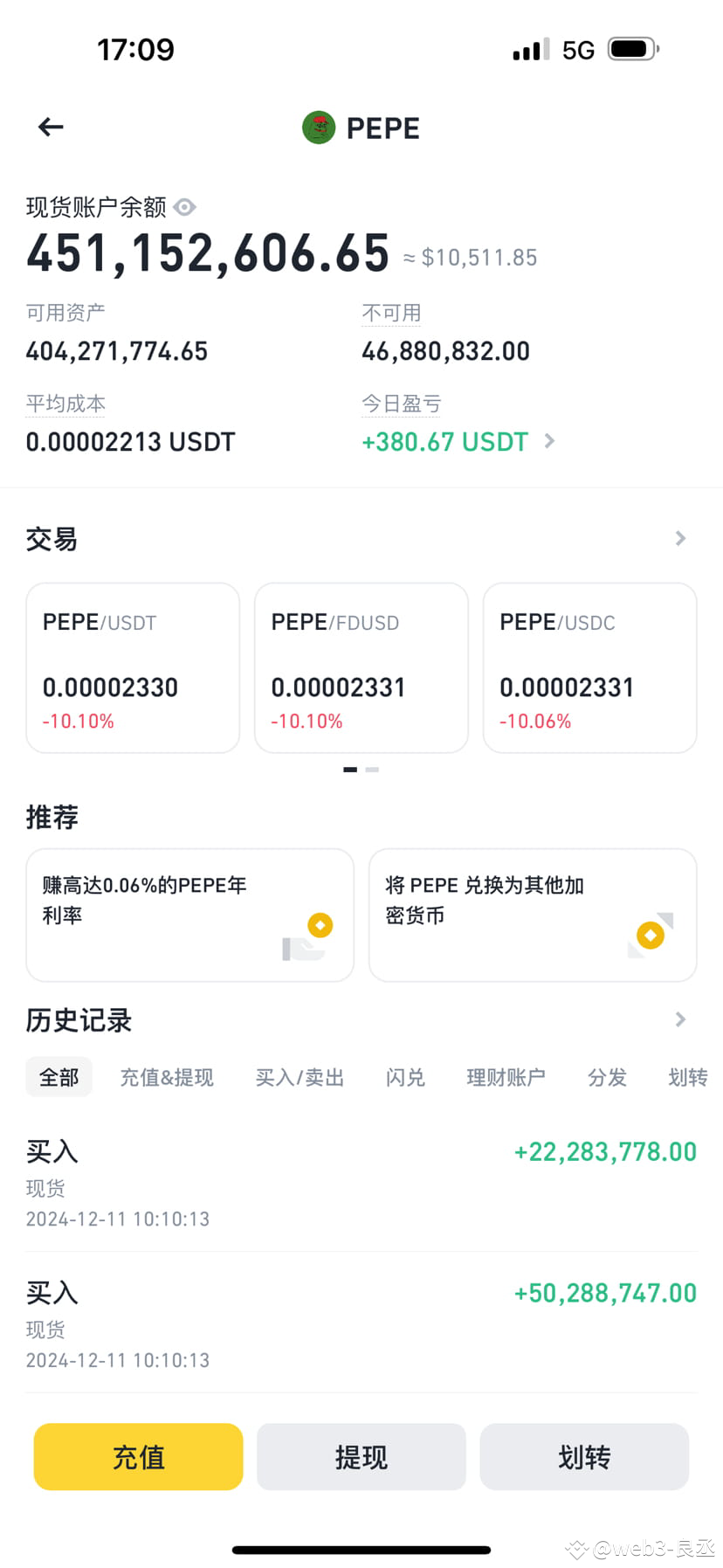Select the PEPE/FDUSD trading pair card

pyautogui.click(x=361, y=667)
